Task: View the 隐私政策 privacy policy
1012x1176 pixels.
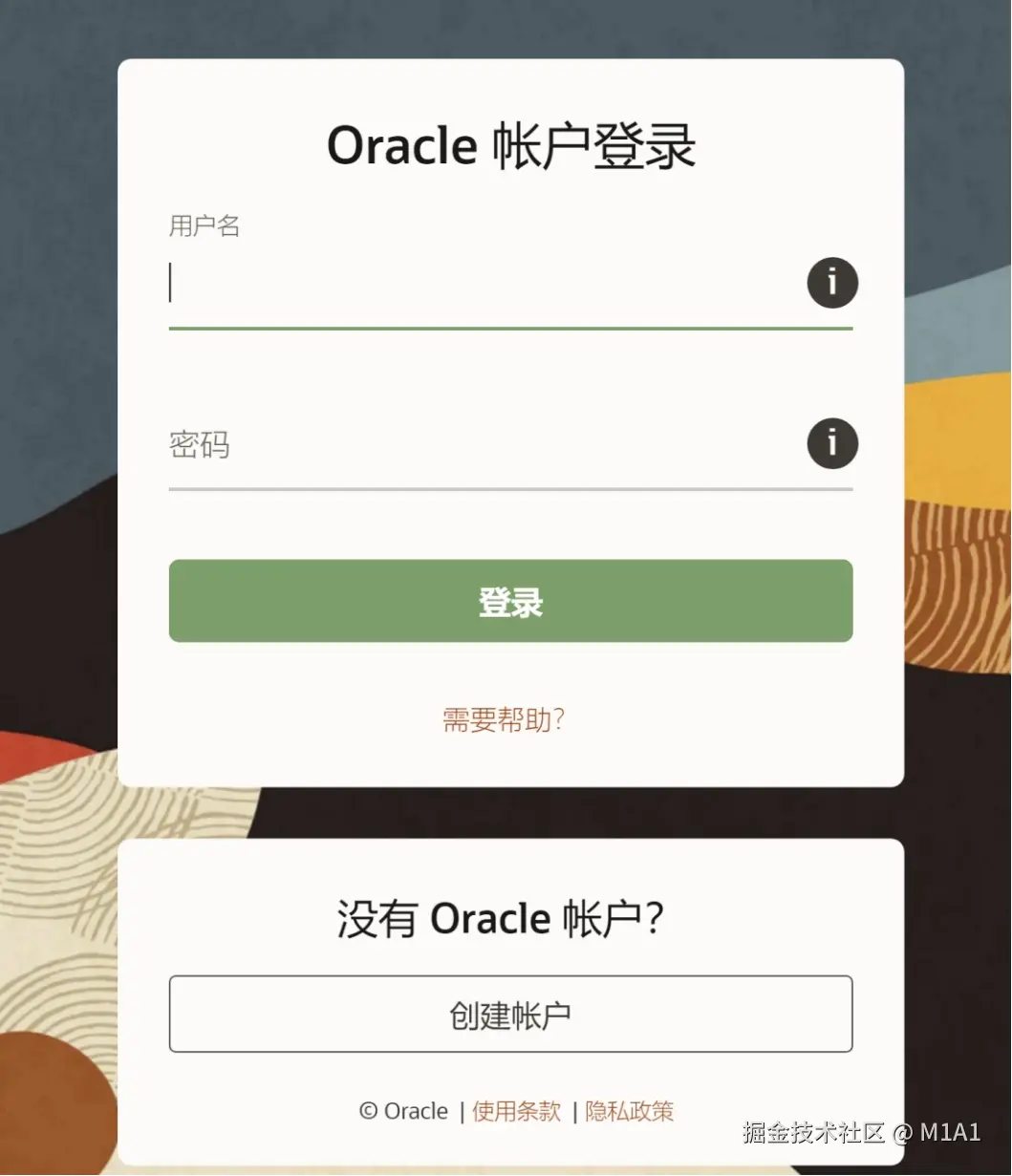Action: coord(630,1111)
